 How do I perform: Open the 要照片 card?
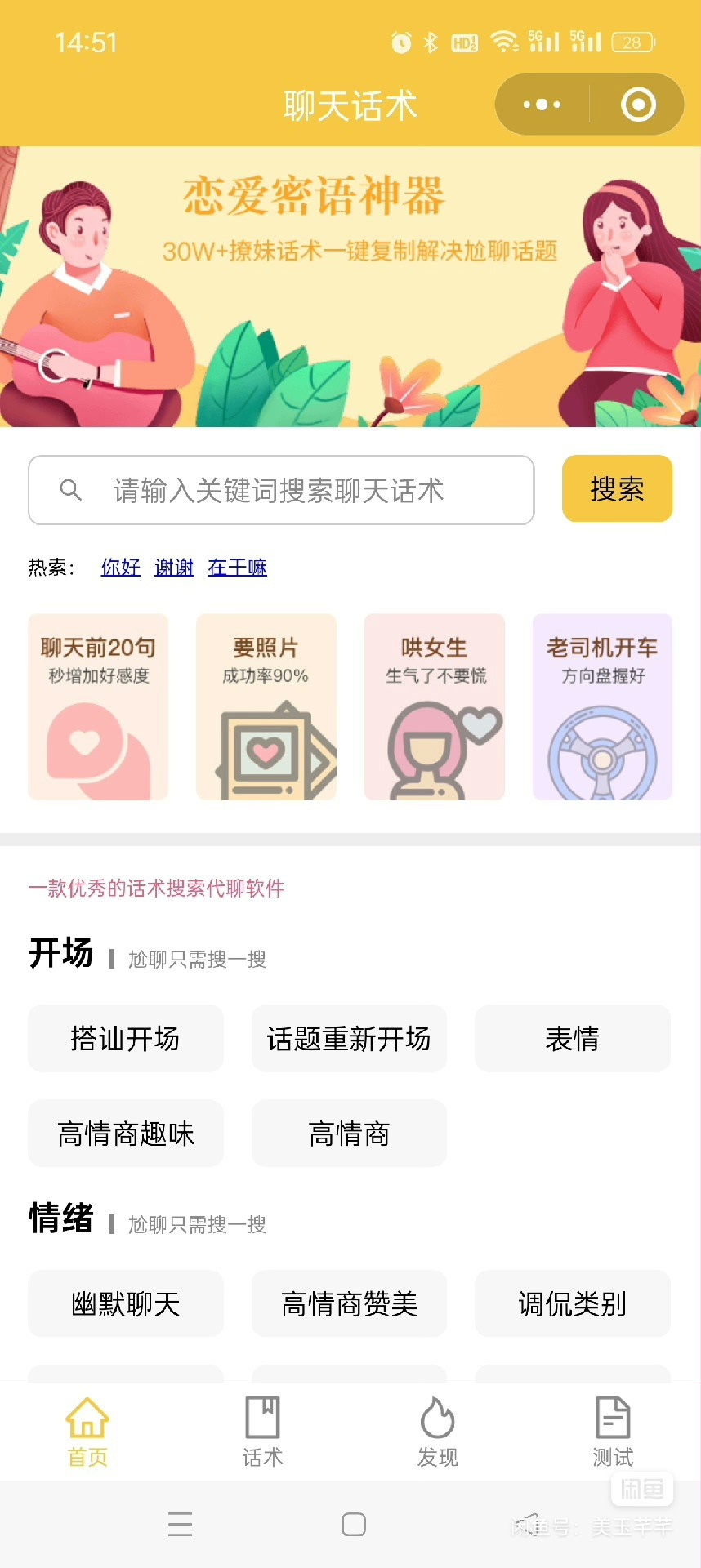[266, 706]
